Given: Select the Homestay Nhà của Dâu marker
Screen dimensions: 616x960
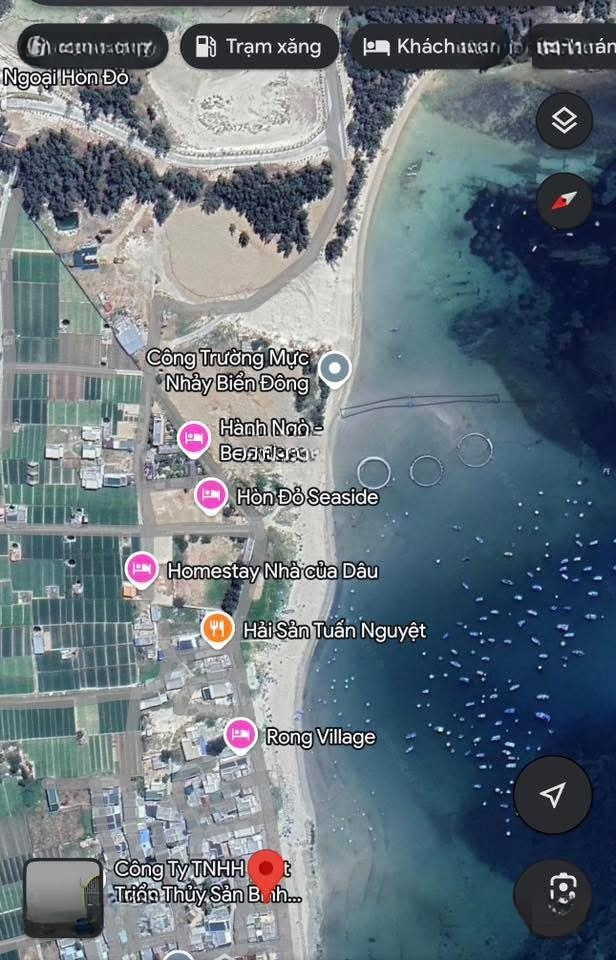Looking at the screenshot, I should pyautogui.click(x=142, y=570).
